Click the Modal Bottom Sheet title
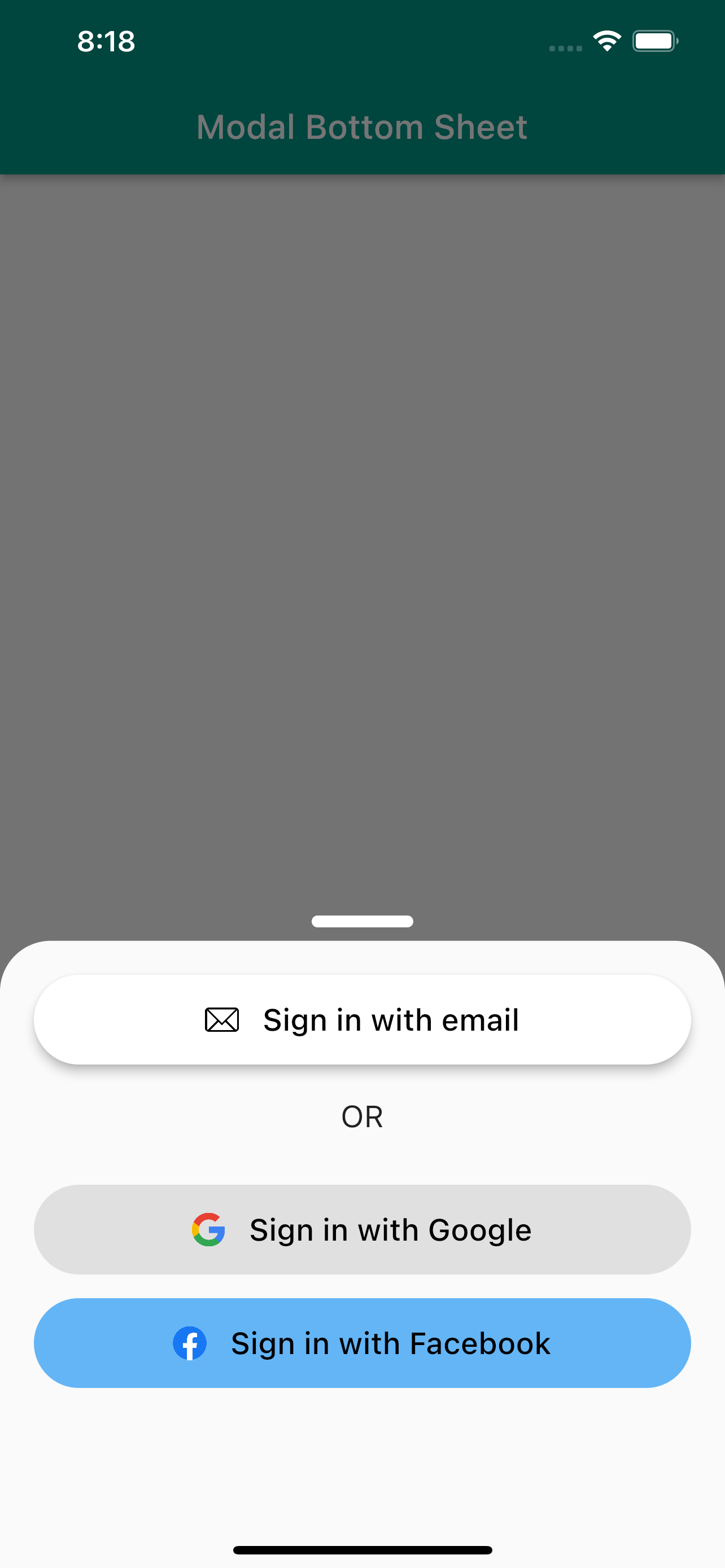The height and width of the screenshot is (1568, 725). pyautogui.click(x=361, y=126)
